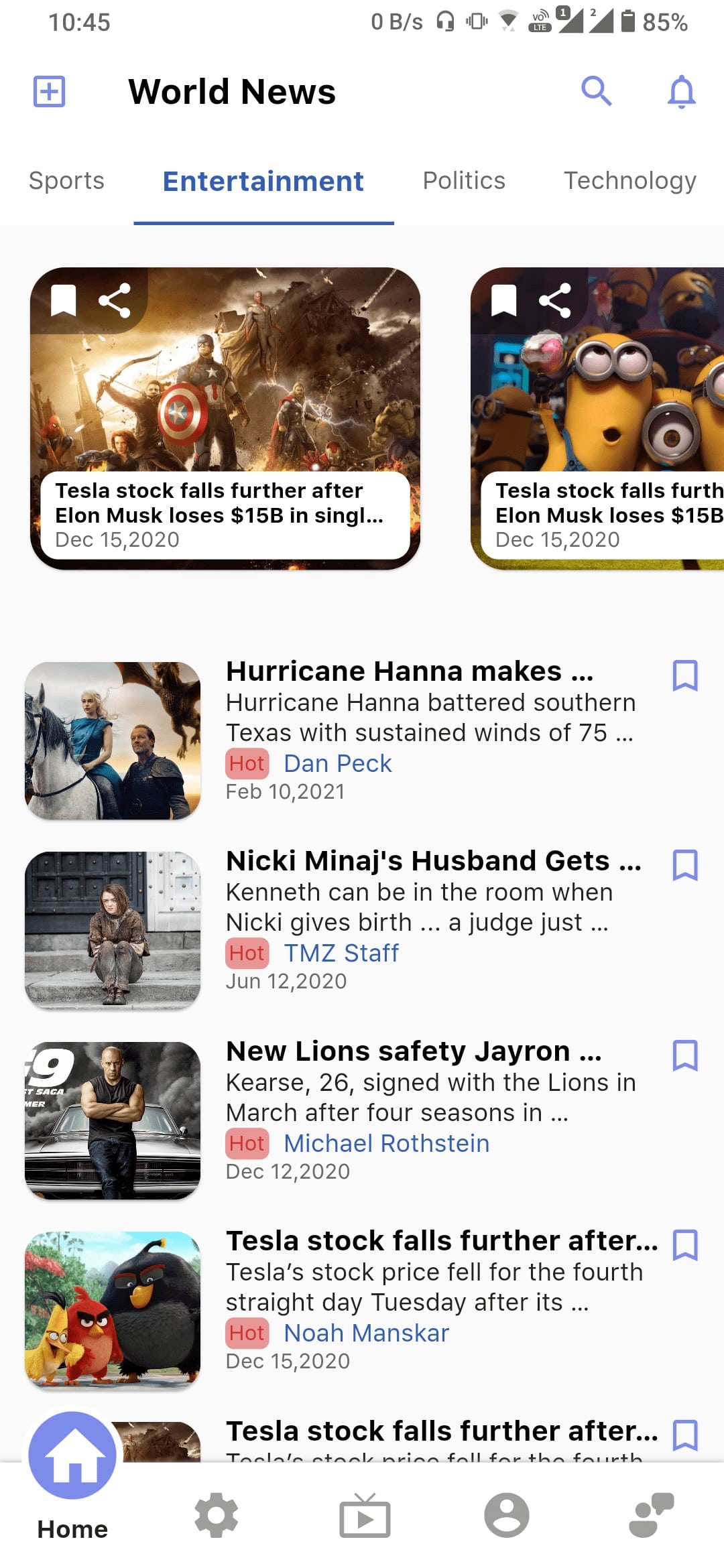Open the Tesla article by Noah Manskar

point(441,1242)
